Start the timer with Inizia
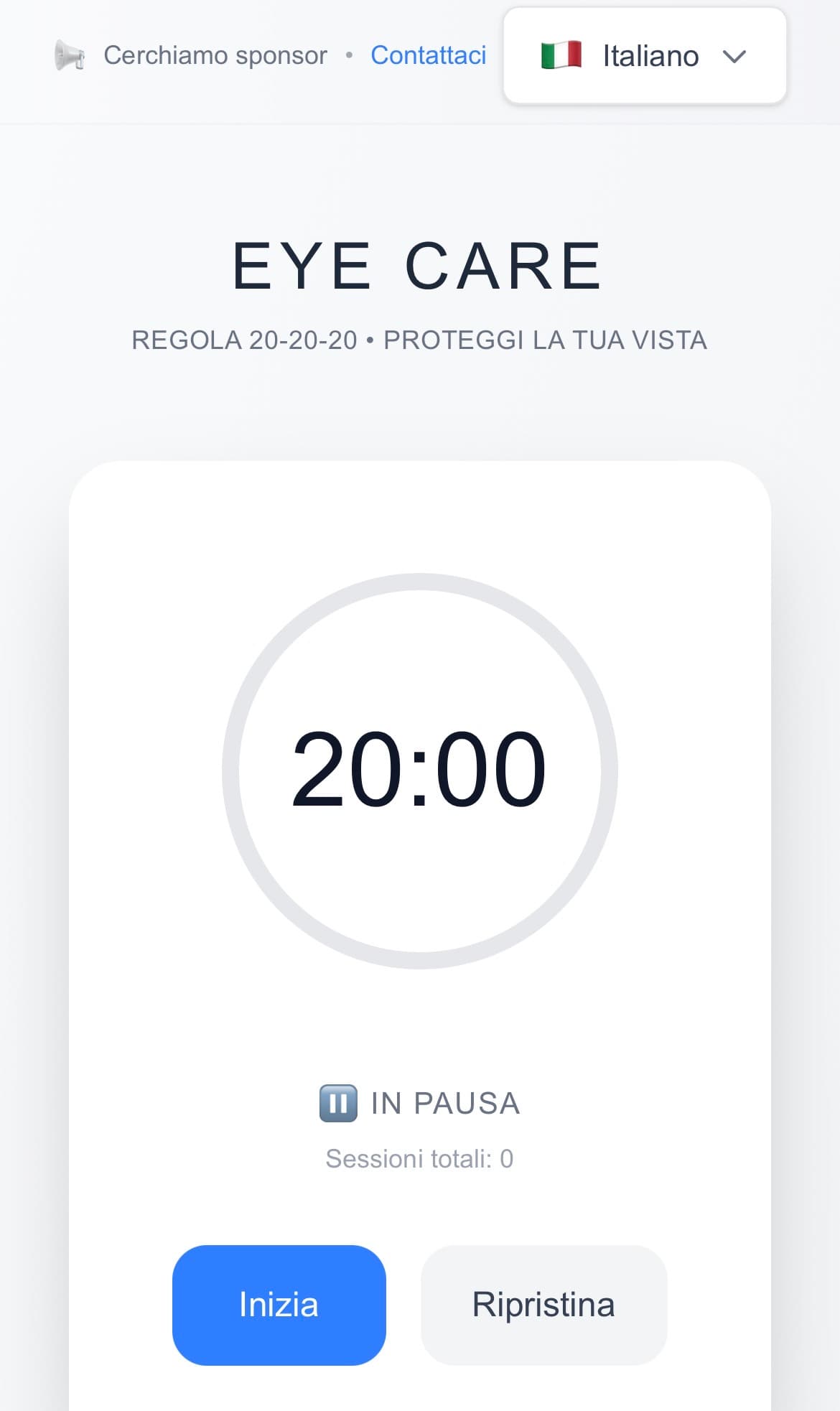 pos(279,1304)
